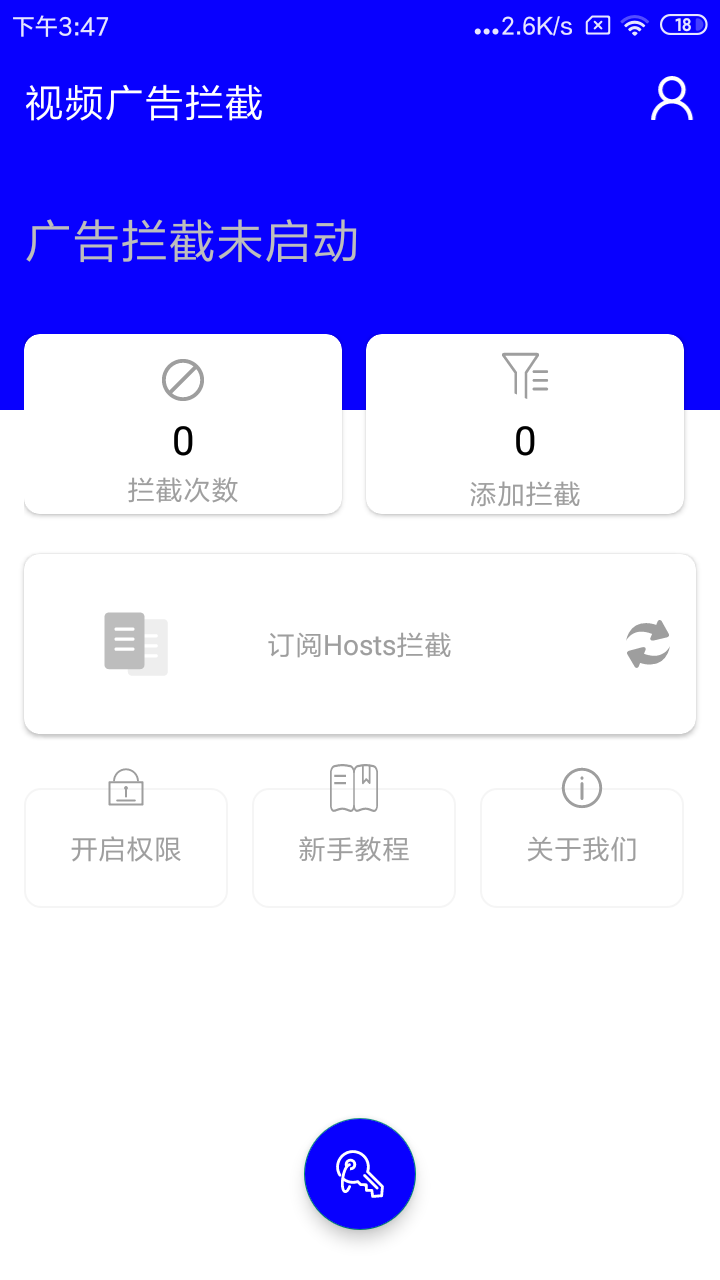
Task: Tap the info icon above 关于我们
Action: [x=581, y=788]
